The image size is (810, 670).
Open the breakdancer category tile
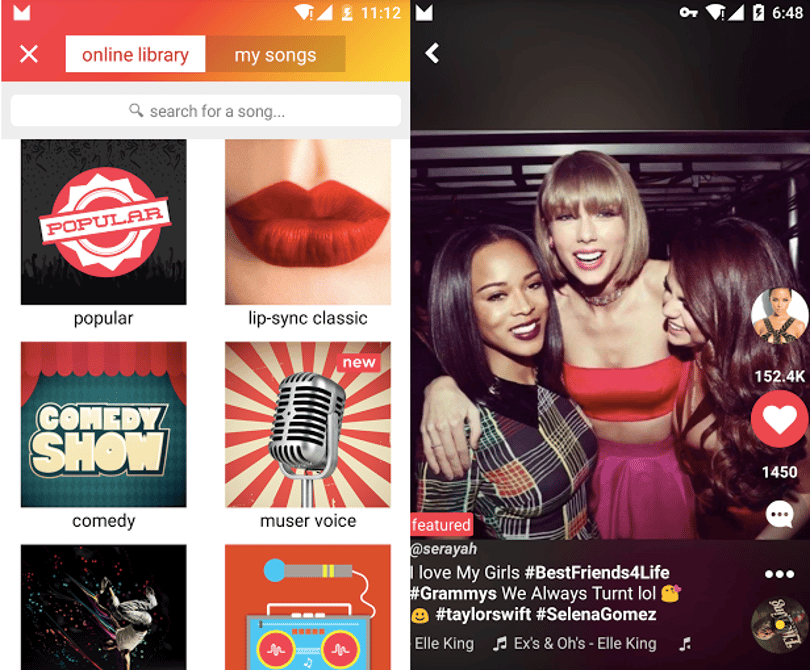click(x=103, y=607)
